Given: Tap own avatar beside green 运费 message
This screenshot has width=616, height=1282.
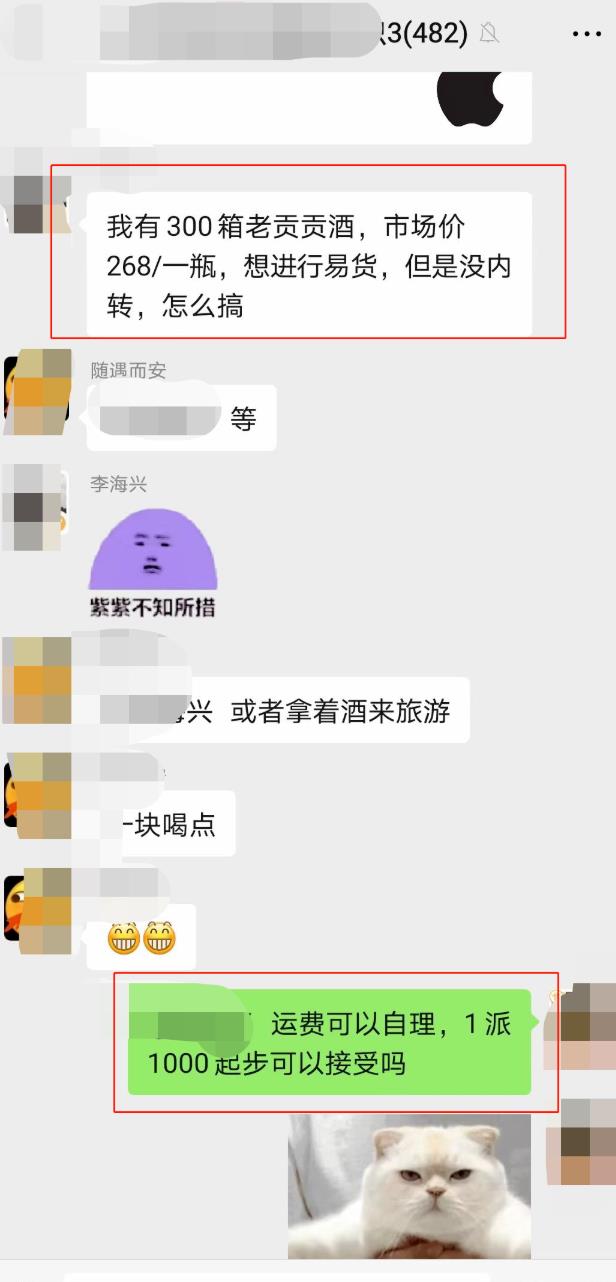Looking at the screenshot, I should (x=581, y=1026).
